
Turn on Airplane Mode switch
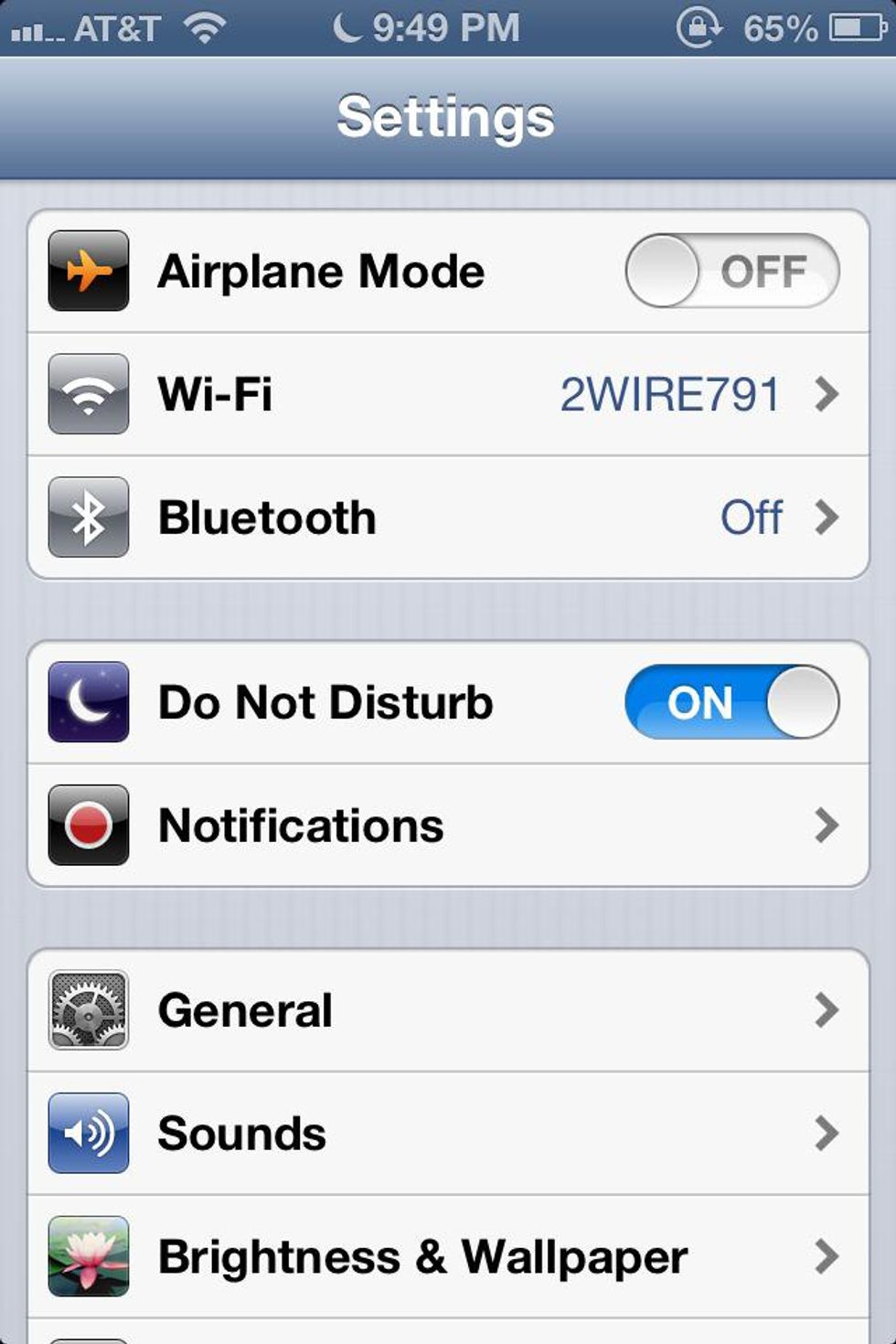point(731,272)
